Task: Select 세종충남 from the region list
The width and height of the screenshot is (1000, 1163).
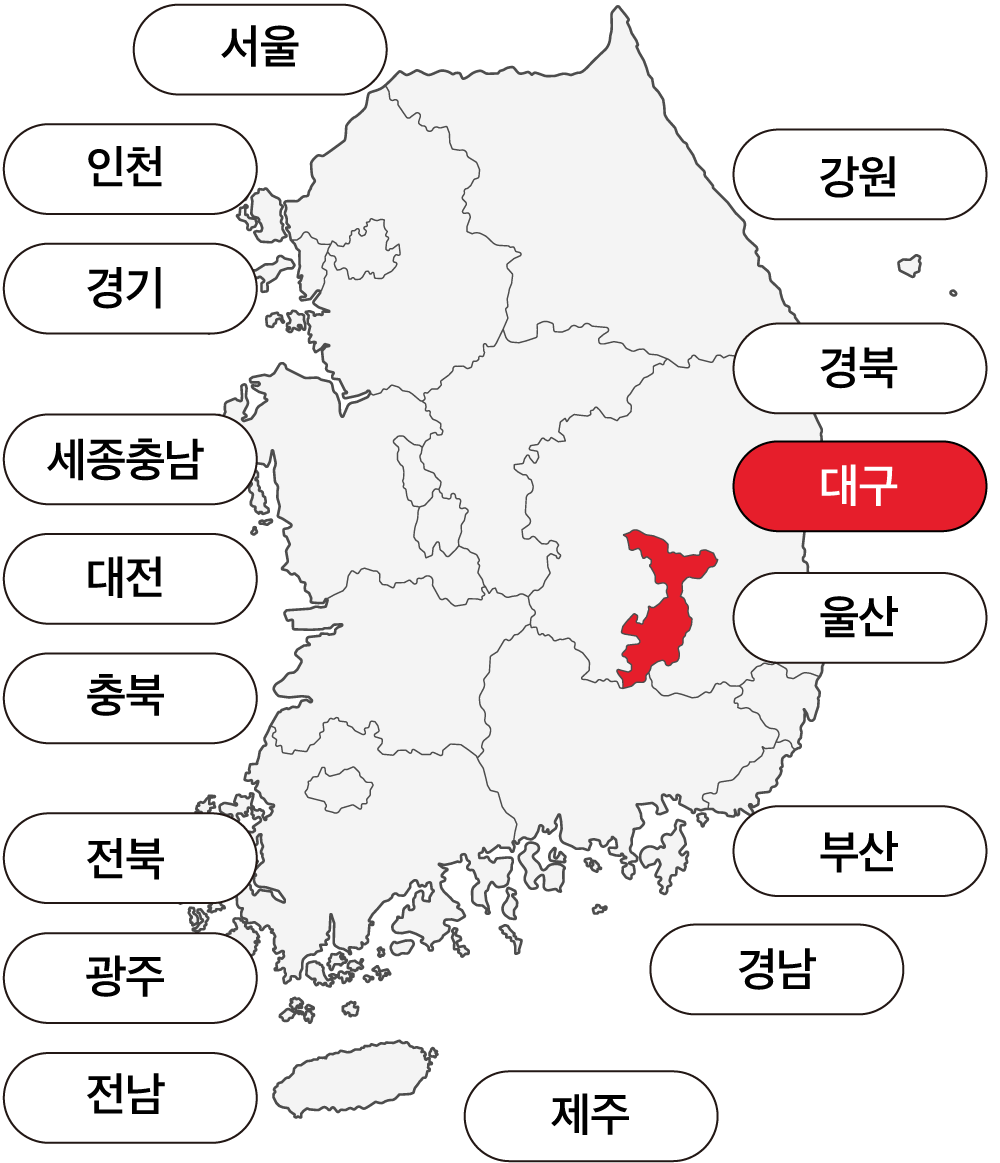Action: click(130, 459)
